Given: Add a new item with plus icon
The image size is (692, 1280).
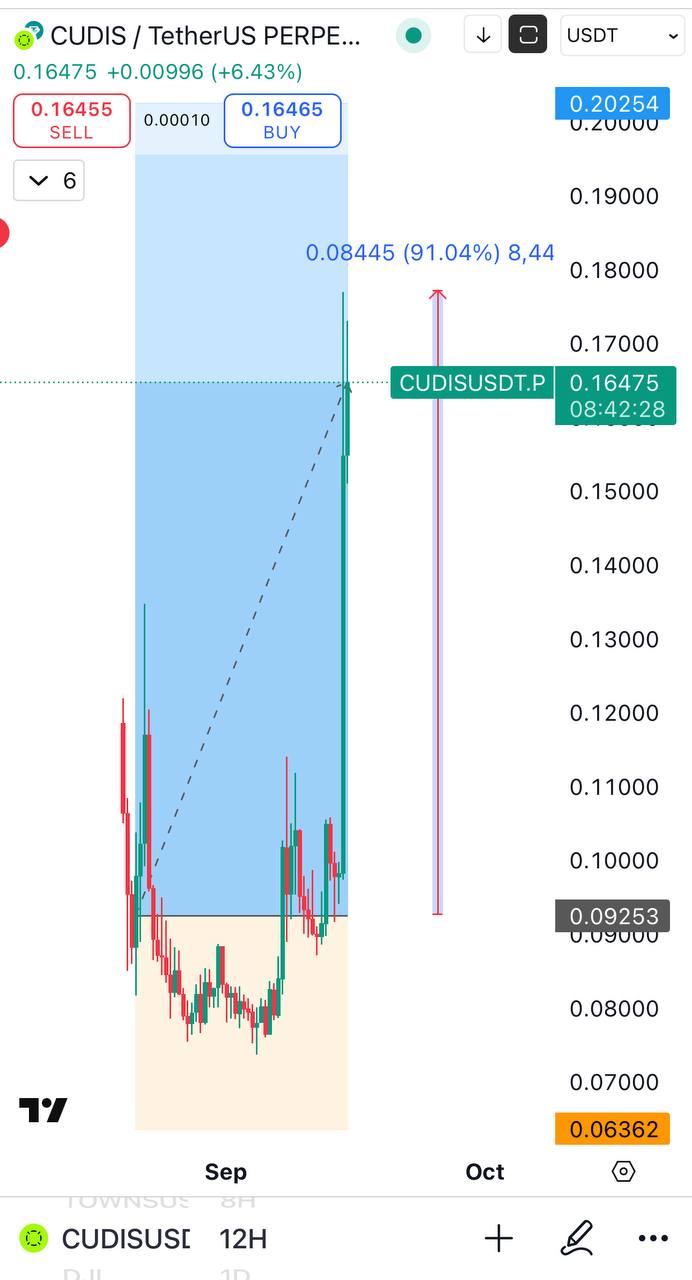Looking at the screenshot, I should pyautogui.click(x=498, y=1239).
